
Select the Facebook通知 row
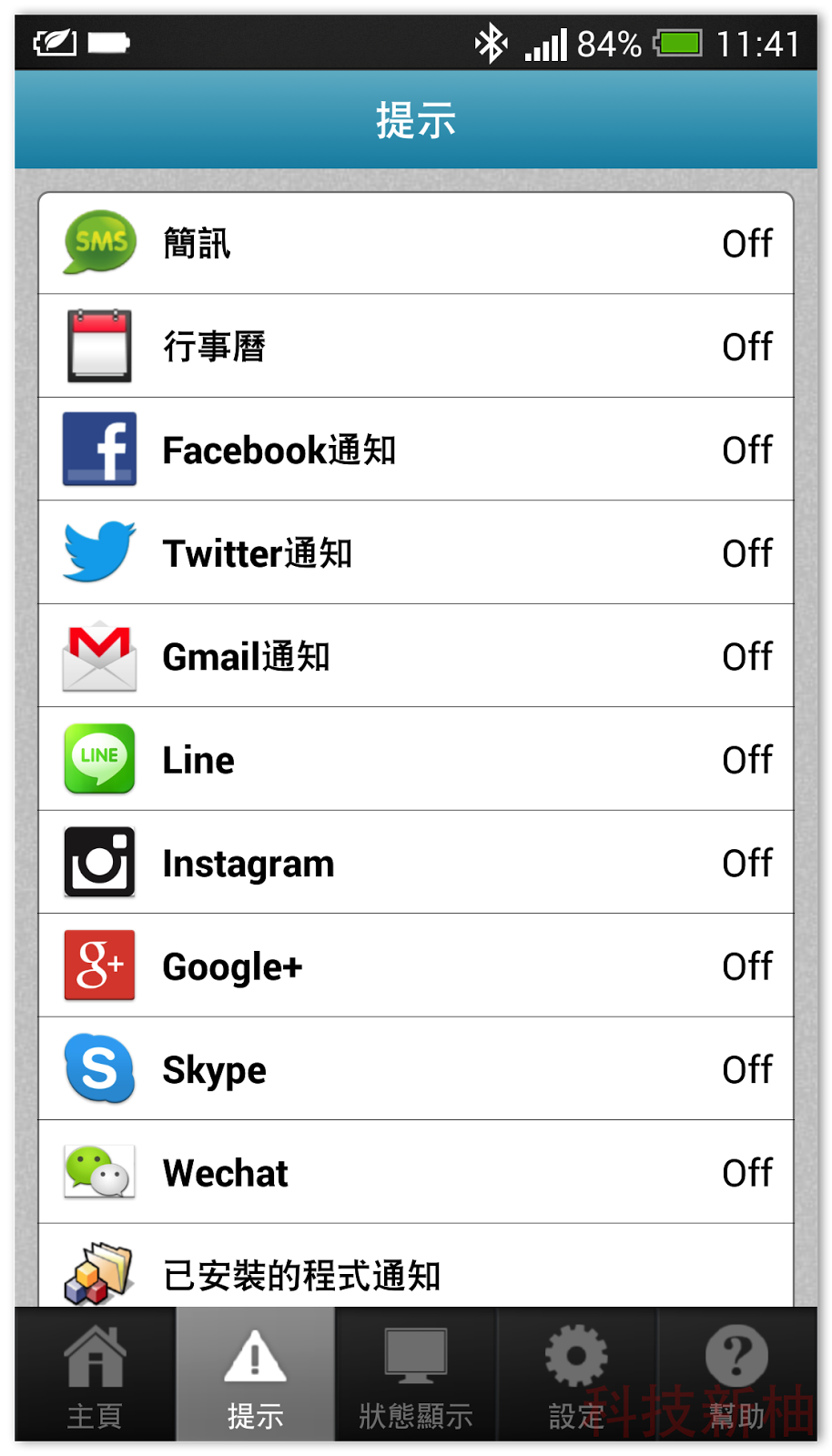[x=415, y=450]
